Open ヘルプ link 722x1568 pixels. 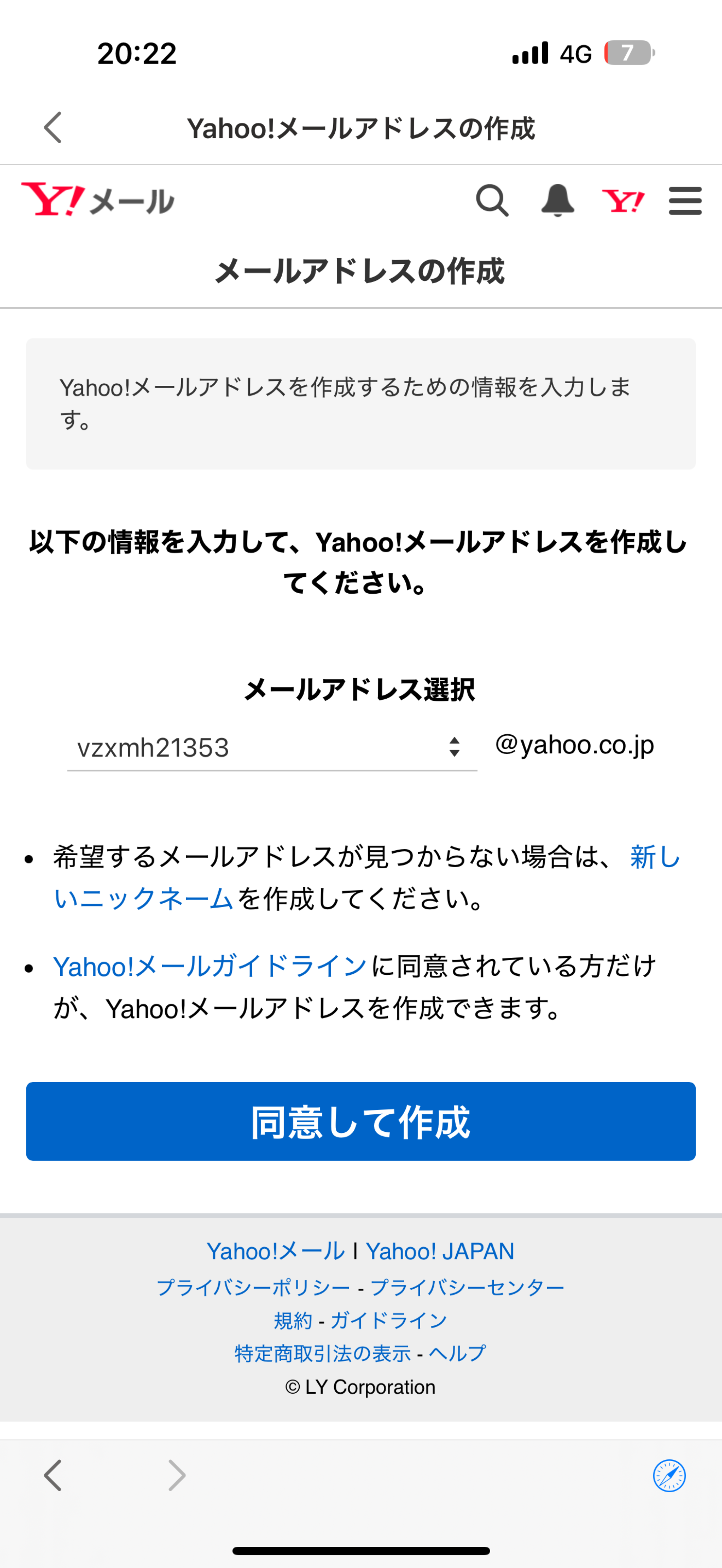[x=457, y=1354]
